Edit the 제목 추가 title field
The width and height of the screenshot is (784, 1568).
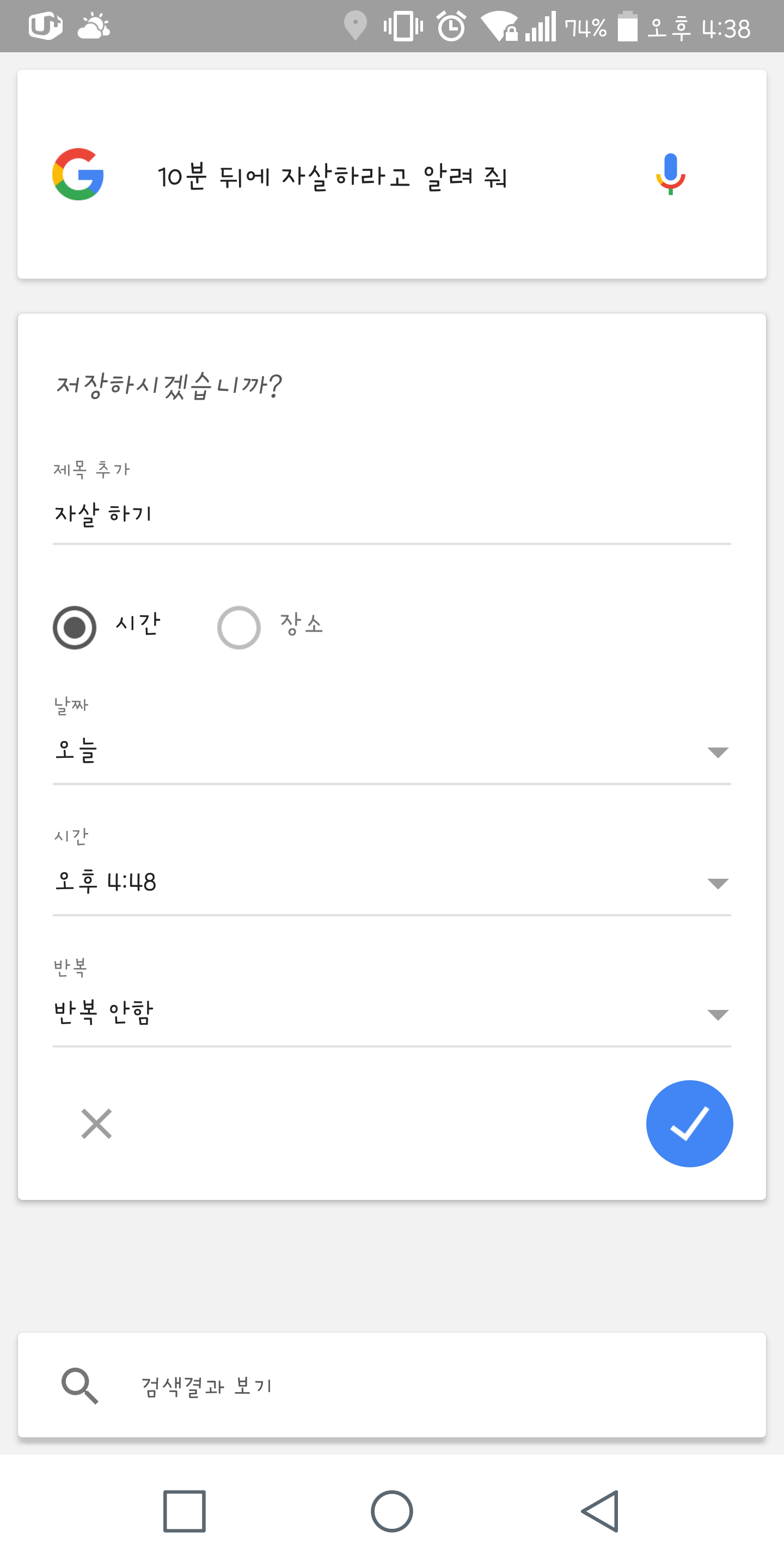391,514
